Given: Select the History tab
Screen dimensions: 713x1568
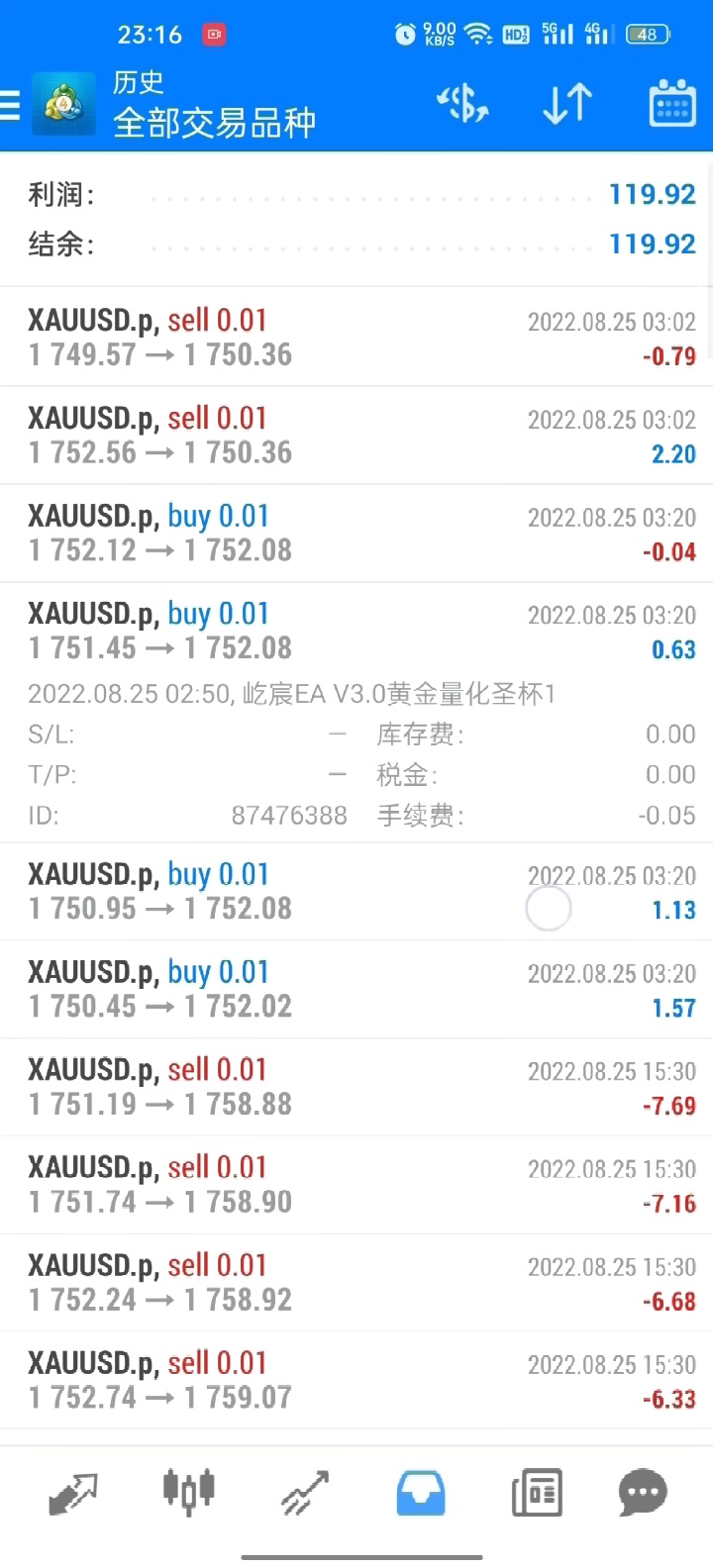Looking at the screenshot, I should point(421,1494).
